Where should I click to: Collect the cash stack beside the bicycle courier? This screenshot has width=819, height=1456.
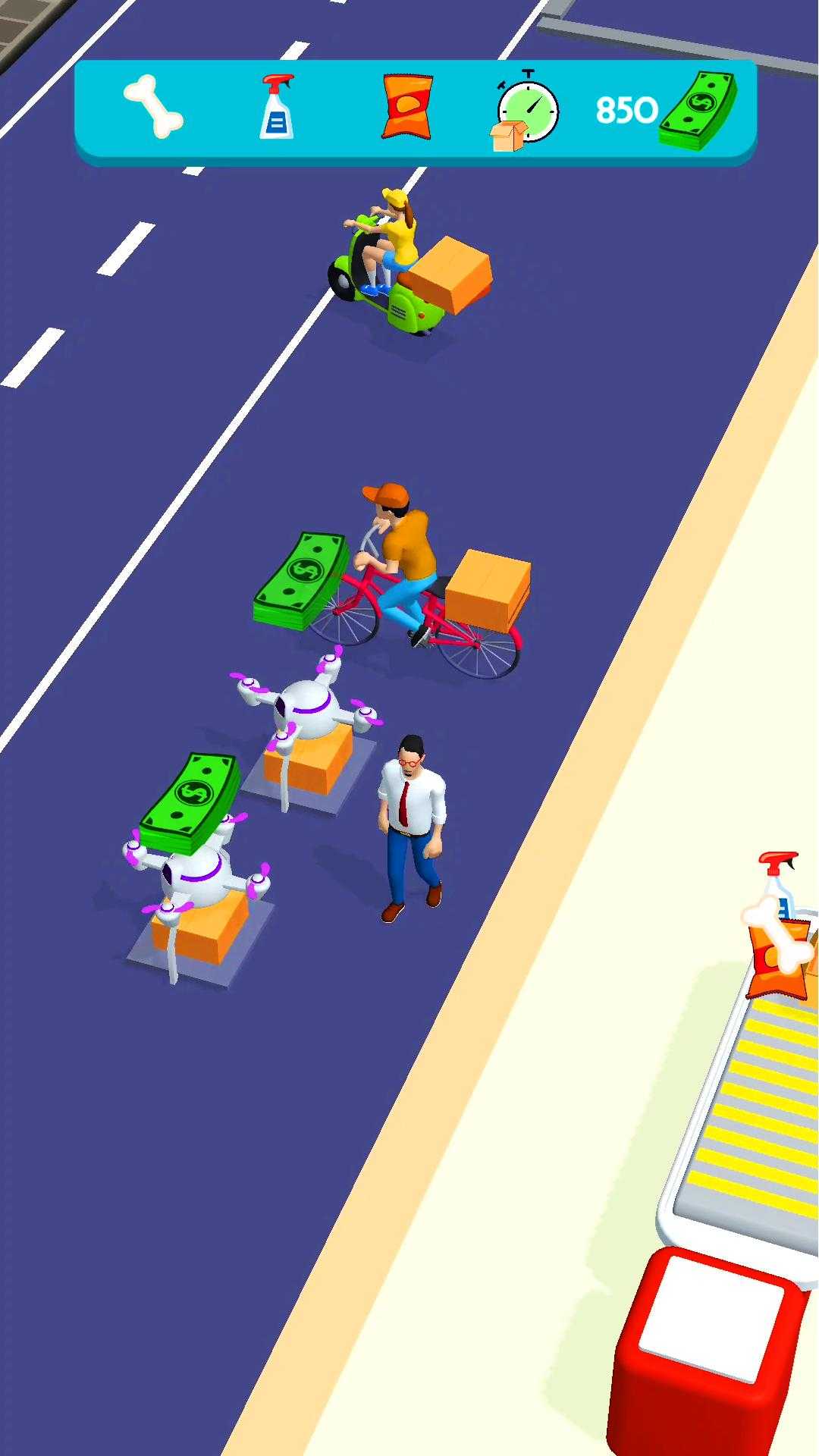(302, 581)
